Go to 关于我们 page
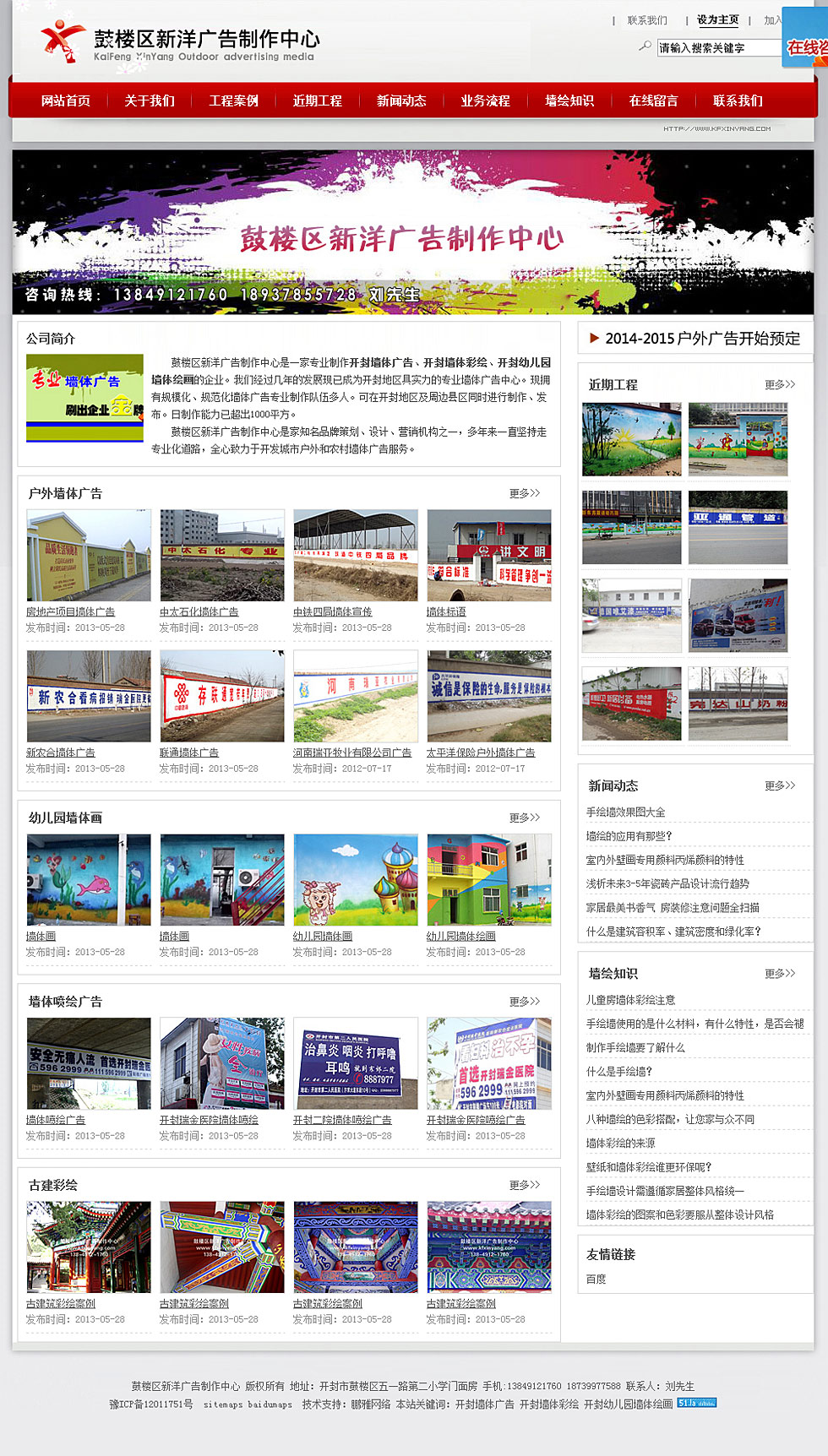828x1456 pixels. (150, 101)
